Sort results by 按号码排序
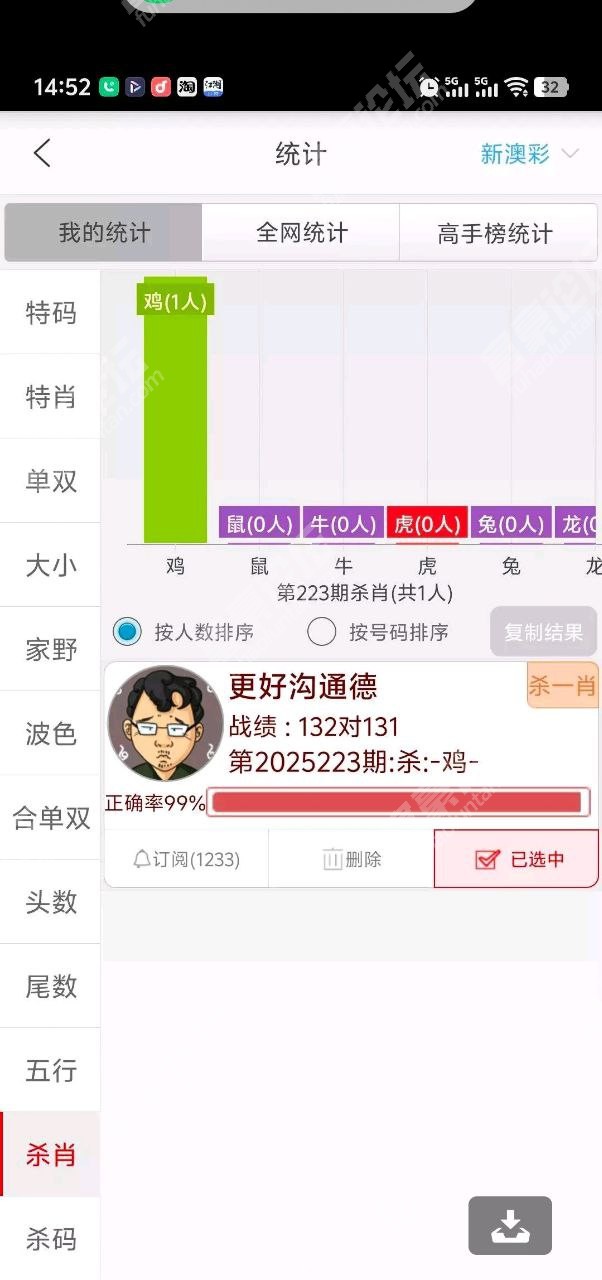Viewport: 602px width, 1280px height. pyautogui.click(x=379, y=632)
